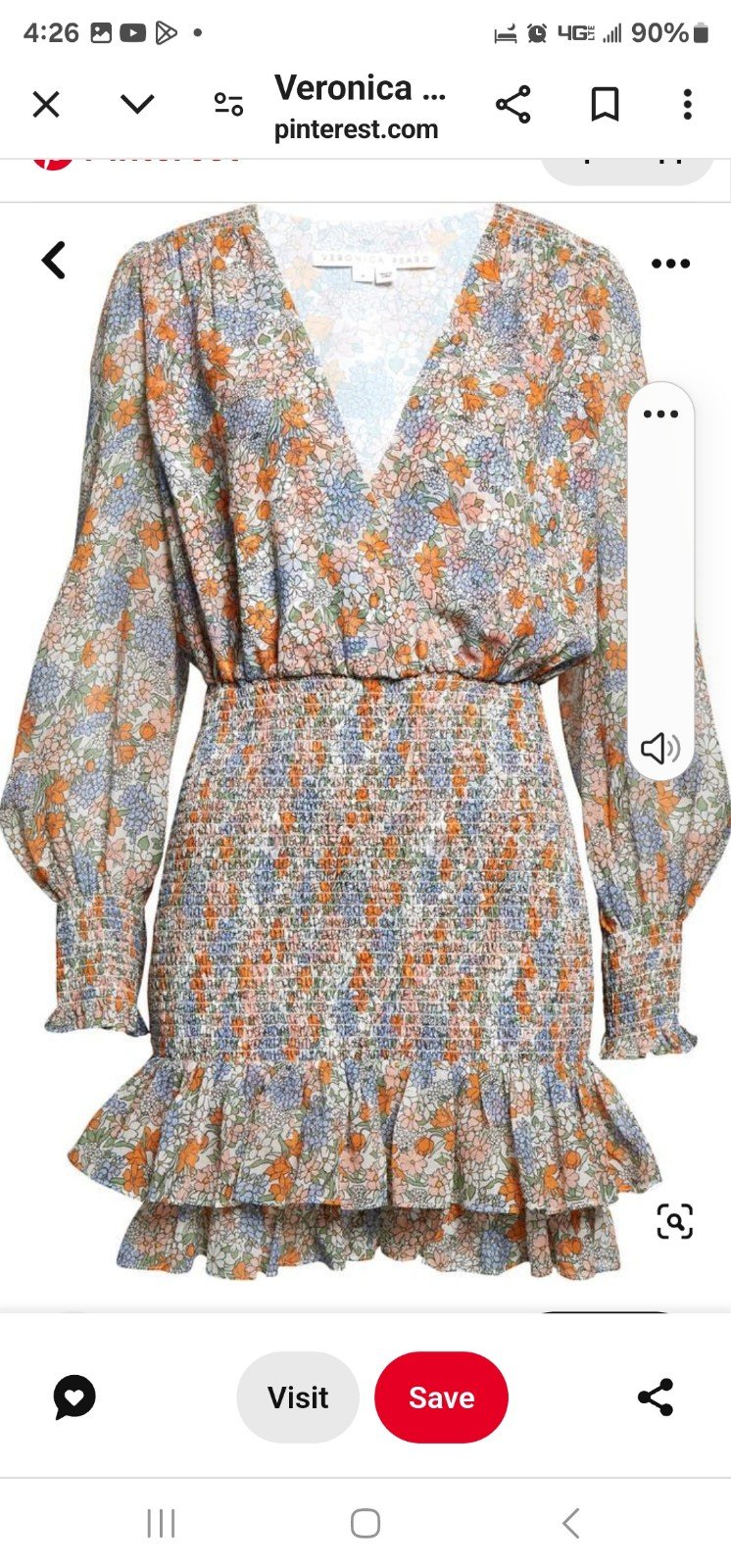Tap the speaker volume icon
Image resolution: width=731 pixels, height=1568 pixels.
(x=660, y=749)
